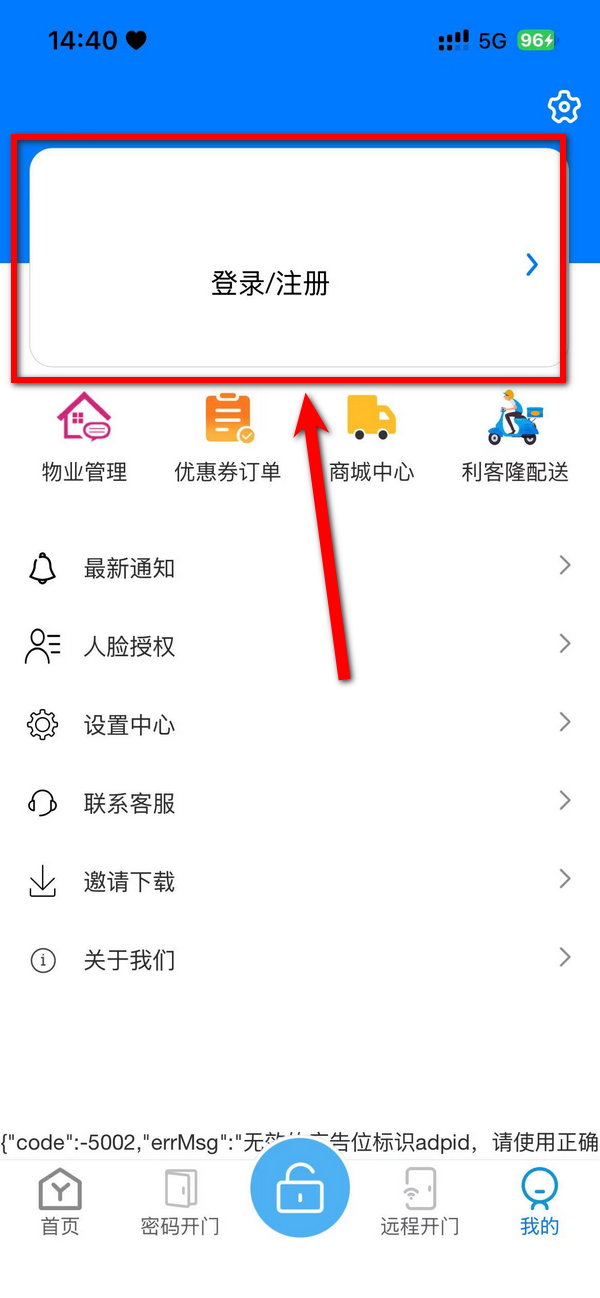Open 设置中心 settings center
Image resolution: width=600 pixels, height=1298 pixels.
(x=299, y=725)
